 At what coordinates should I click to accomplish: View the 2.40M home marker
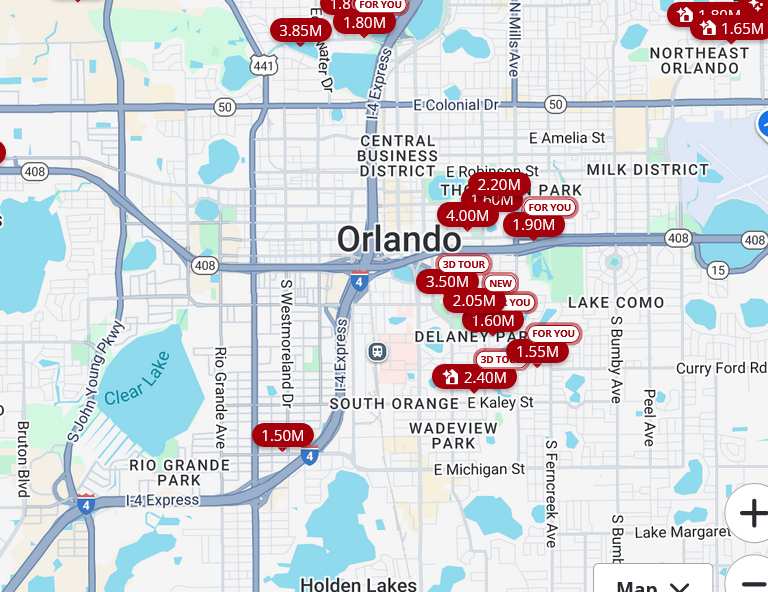click(x=475, y=377)
